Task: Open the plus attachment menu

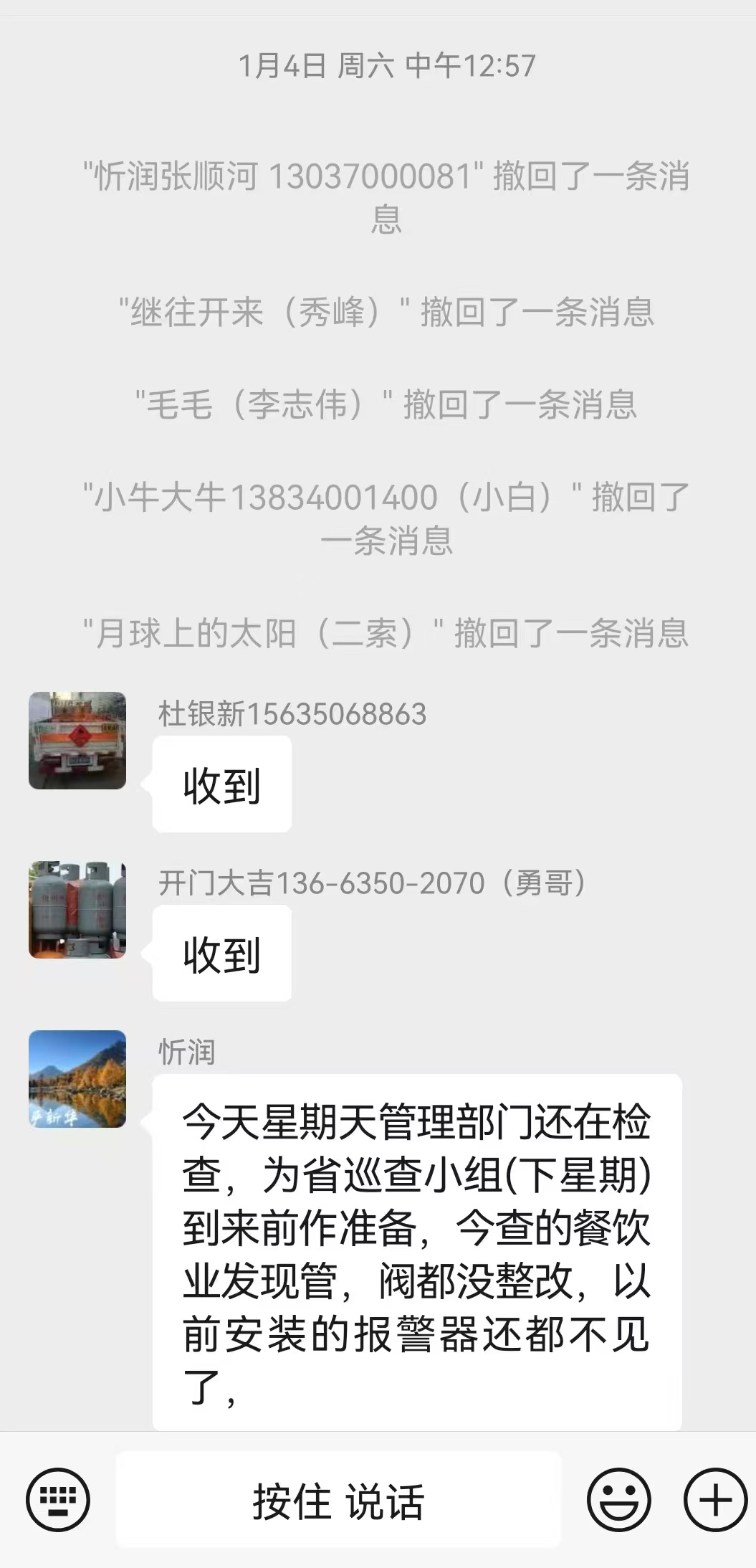Action: click(715, 1500)
